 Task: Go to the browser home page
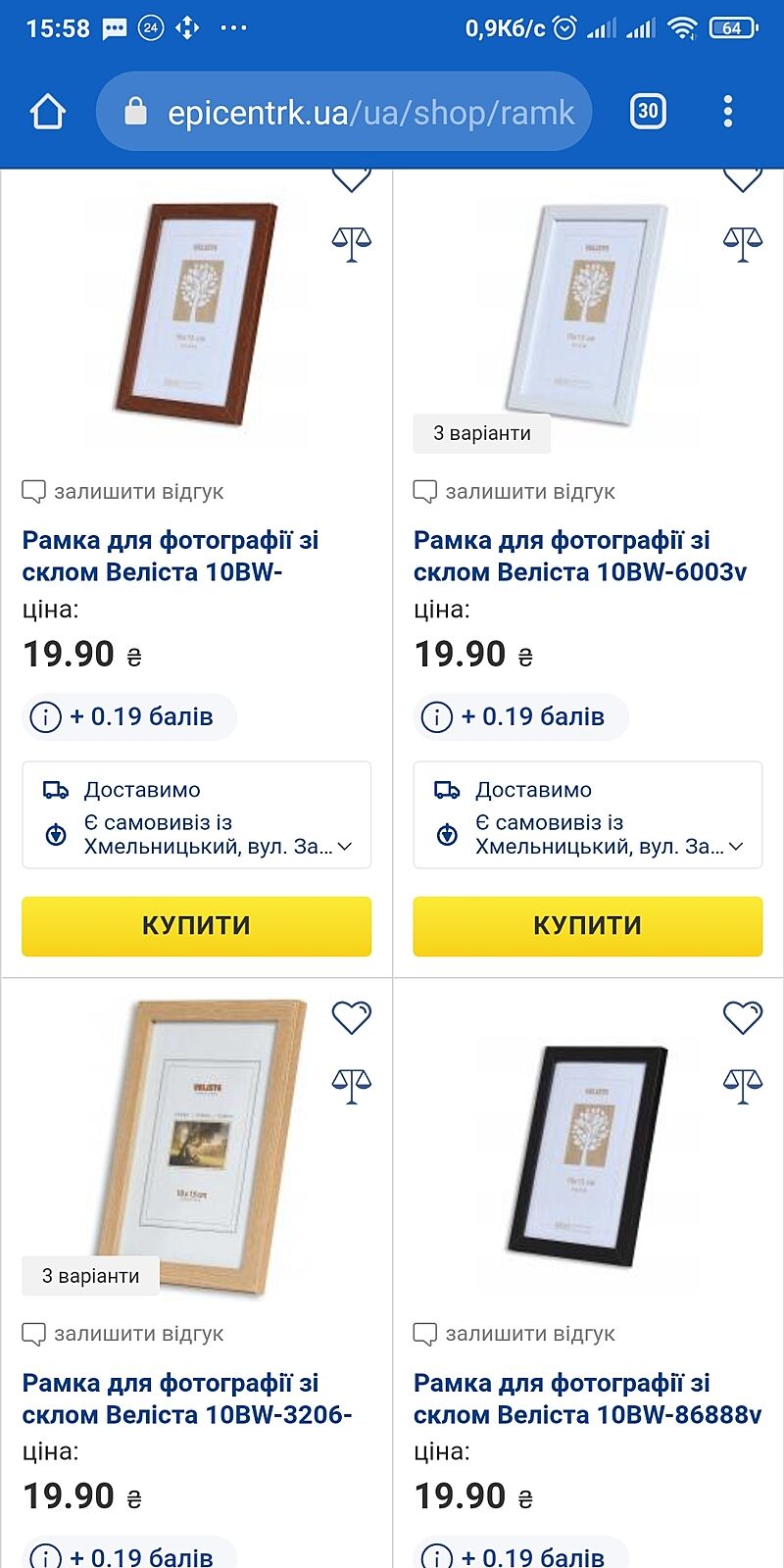click(48, 112)
